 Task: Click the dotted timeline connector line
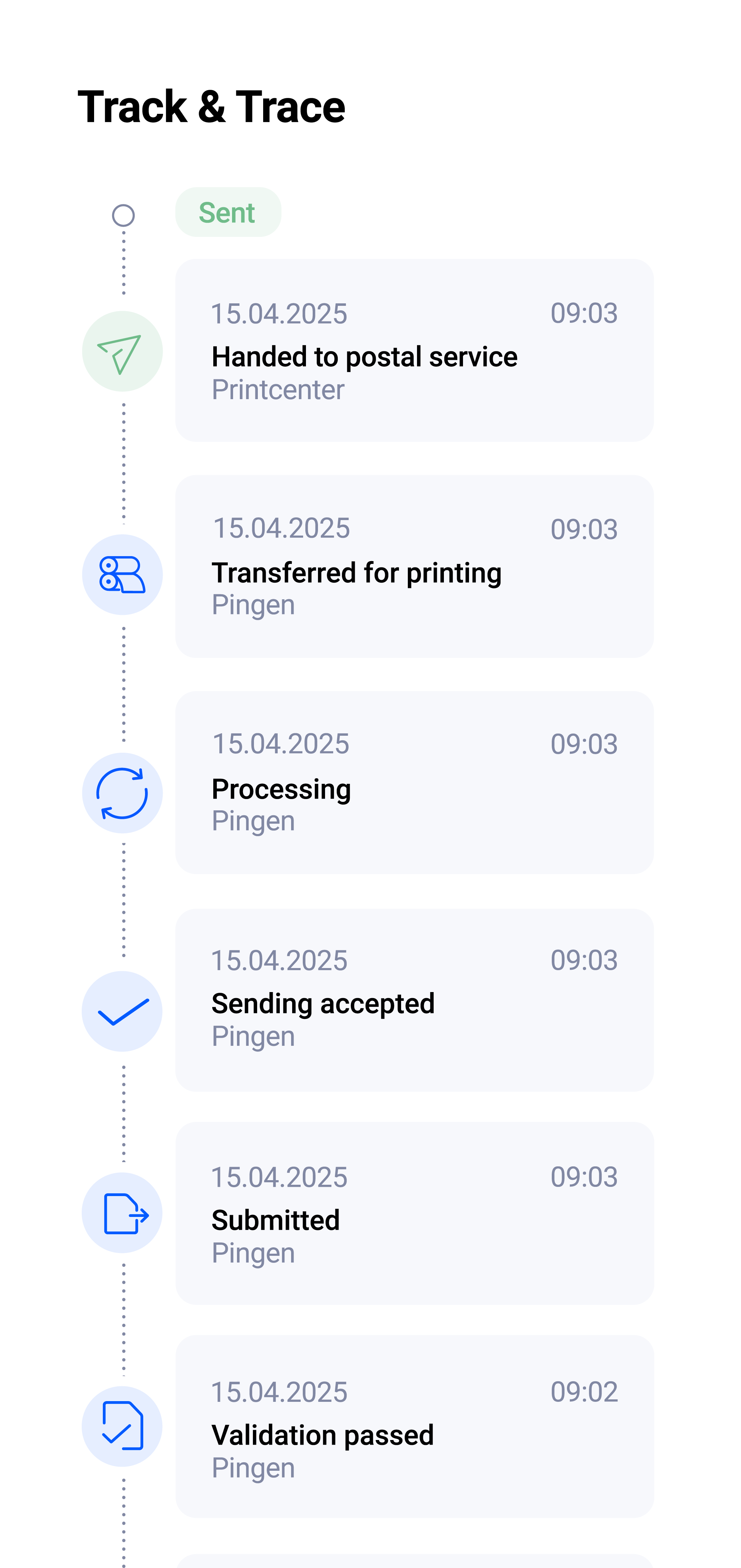pos(123,682)
